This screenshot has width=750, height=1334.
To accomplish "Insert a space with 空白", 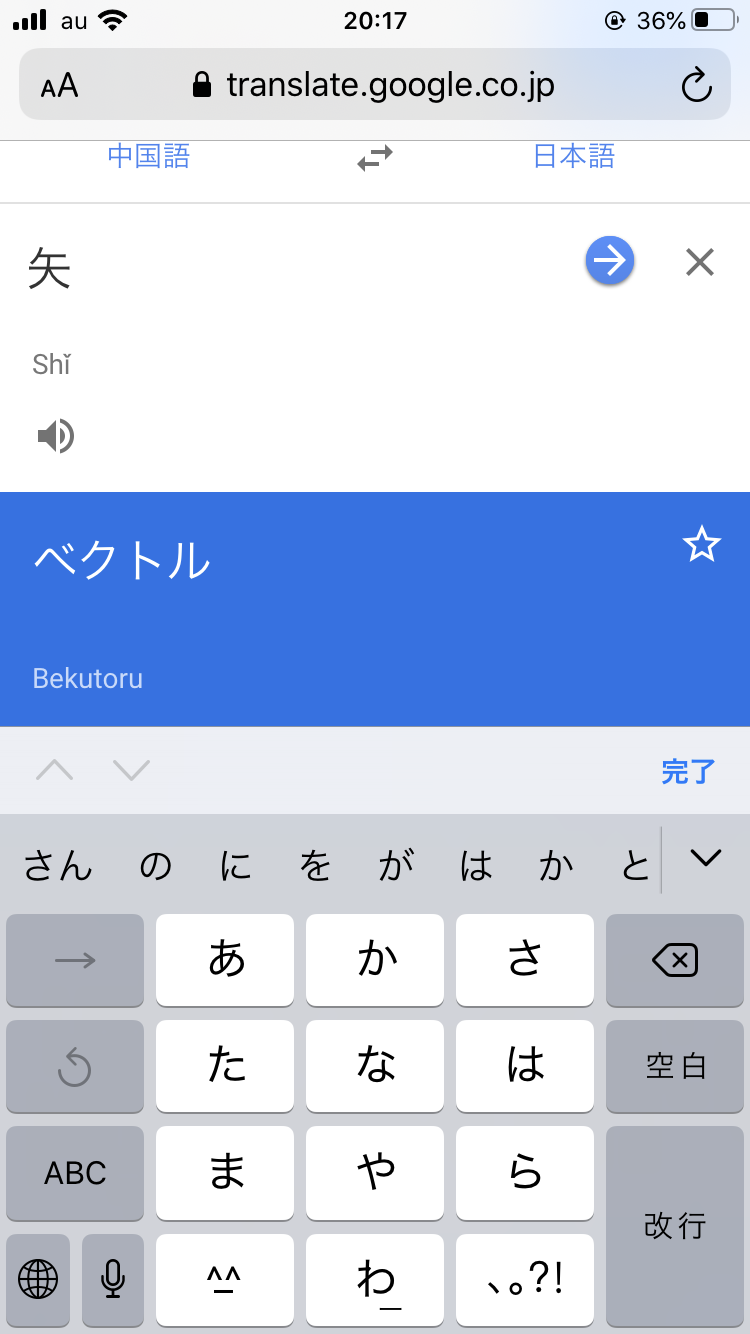I will [675, 1066].
